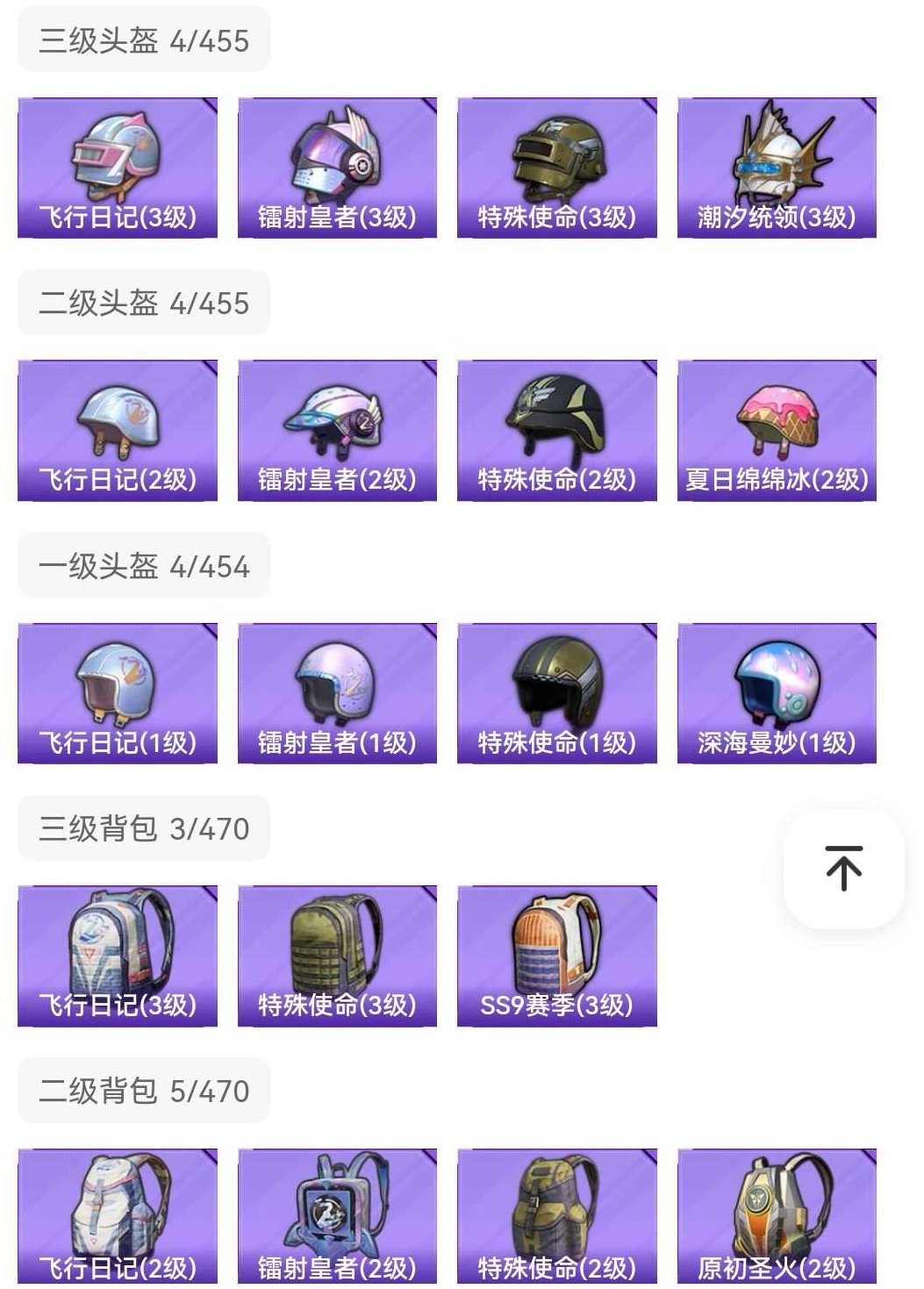
Task: Open 飞行日记(3级) helmet item
Action: 118,168
